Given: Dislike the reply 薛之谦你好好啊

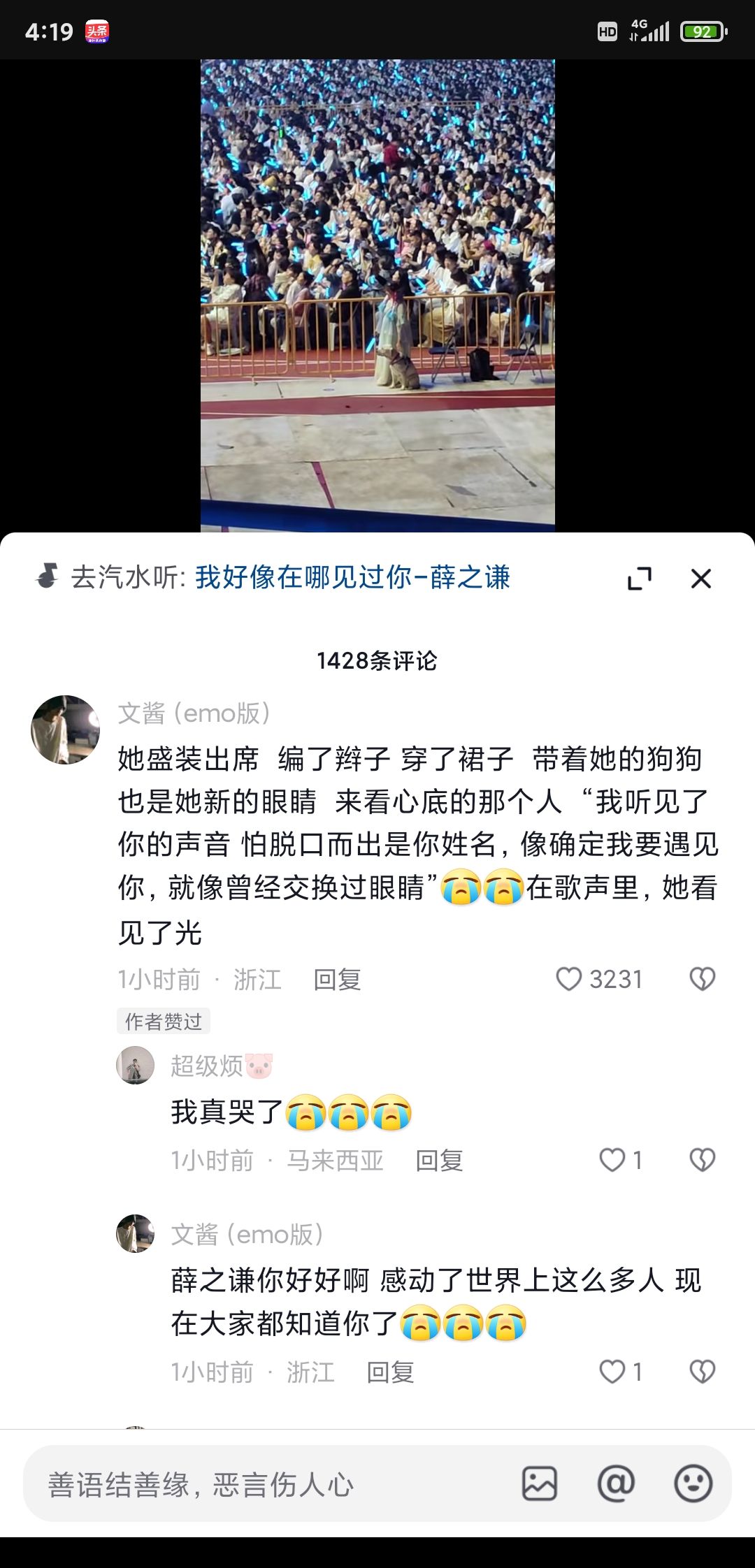Looking at the screenshot, I should [x=702, y=1372].
